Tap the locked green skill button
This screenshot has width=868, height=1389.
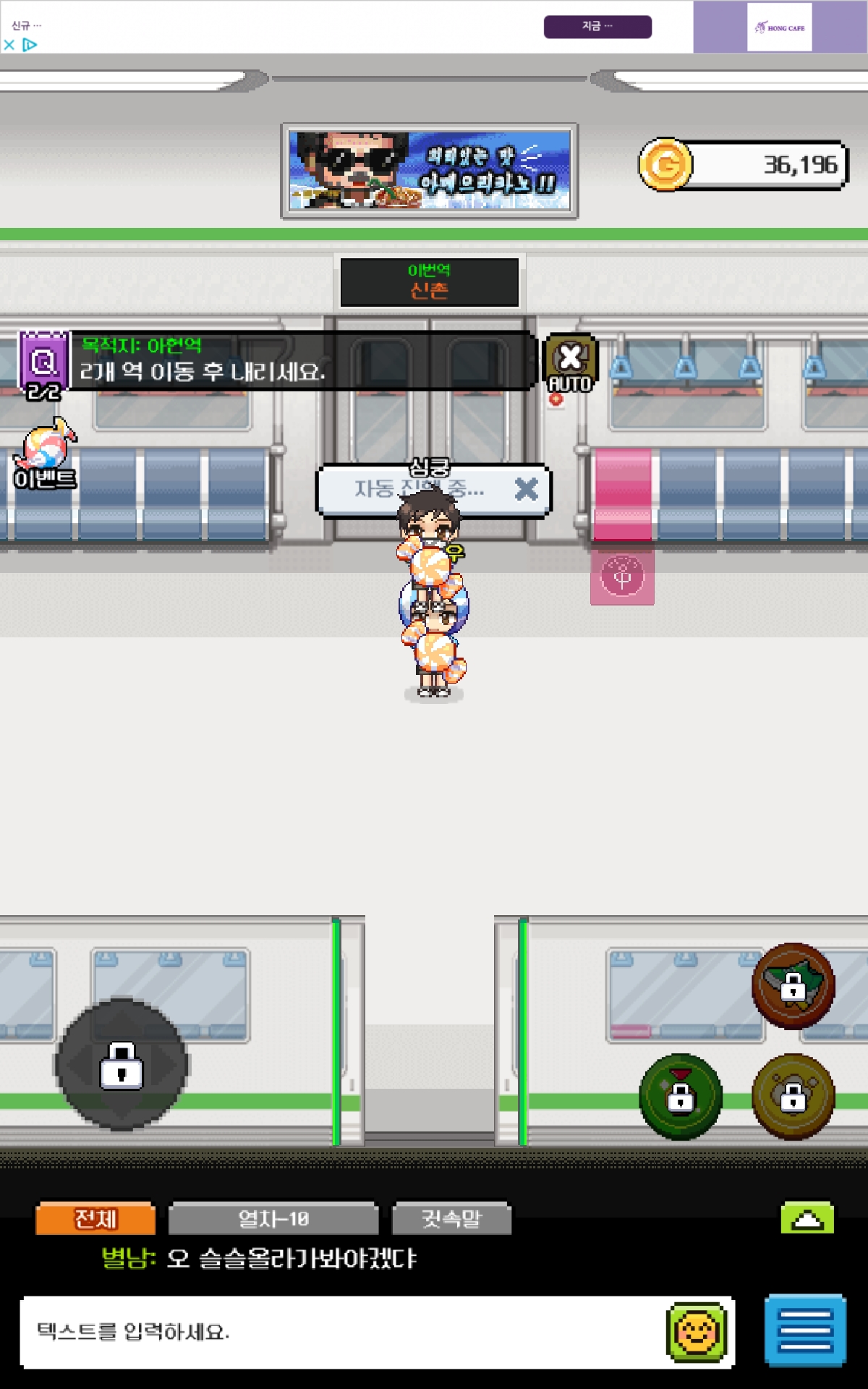tap(681, 1097)
